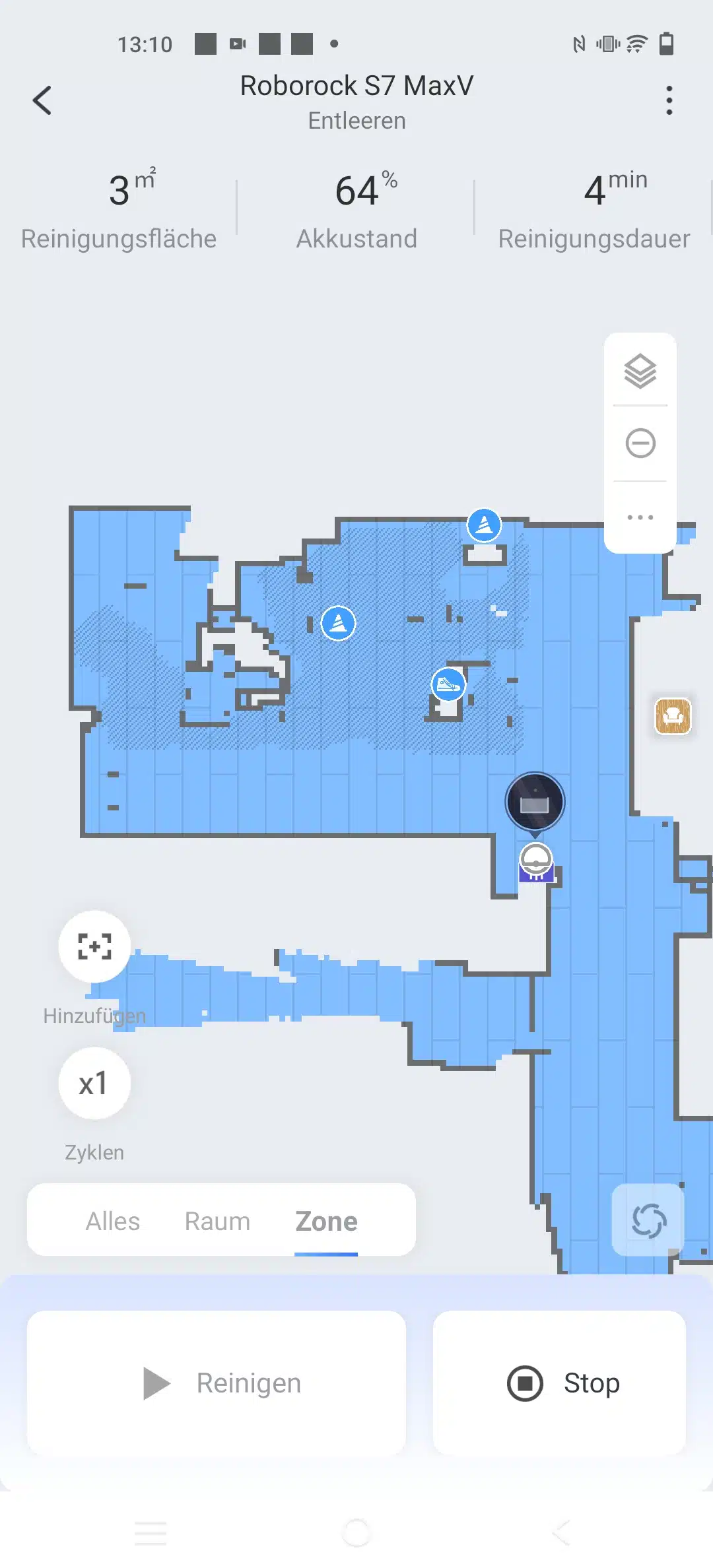
Task: Change cleaning cycles with x1 button
Action: click(94, 1084)
